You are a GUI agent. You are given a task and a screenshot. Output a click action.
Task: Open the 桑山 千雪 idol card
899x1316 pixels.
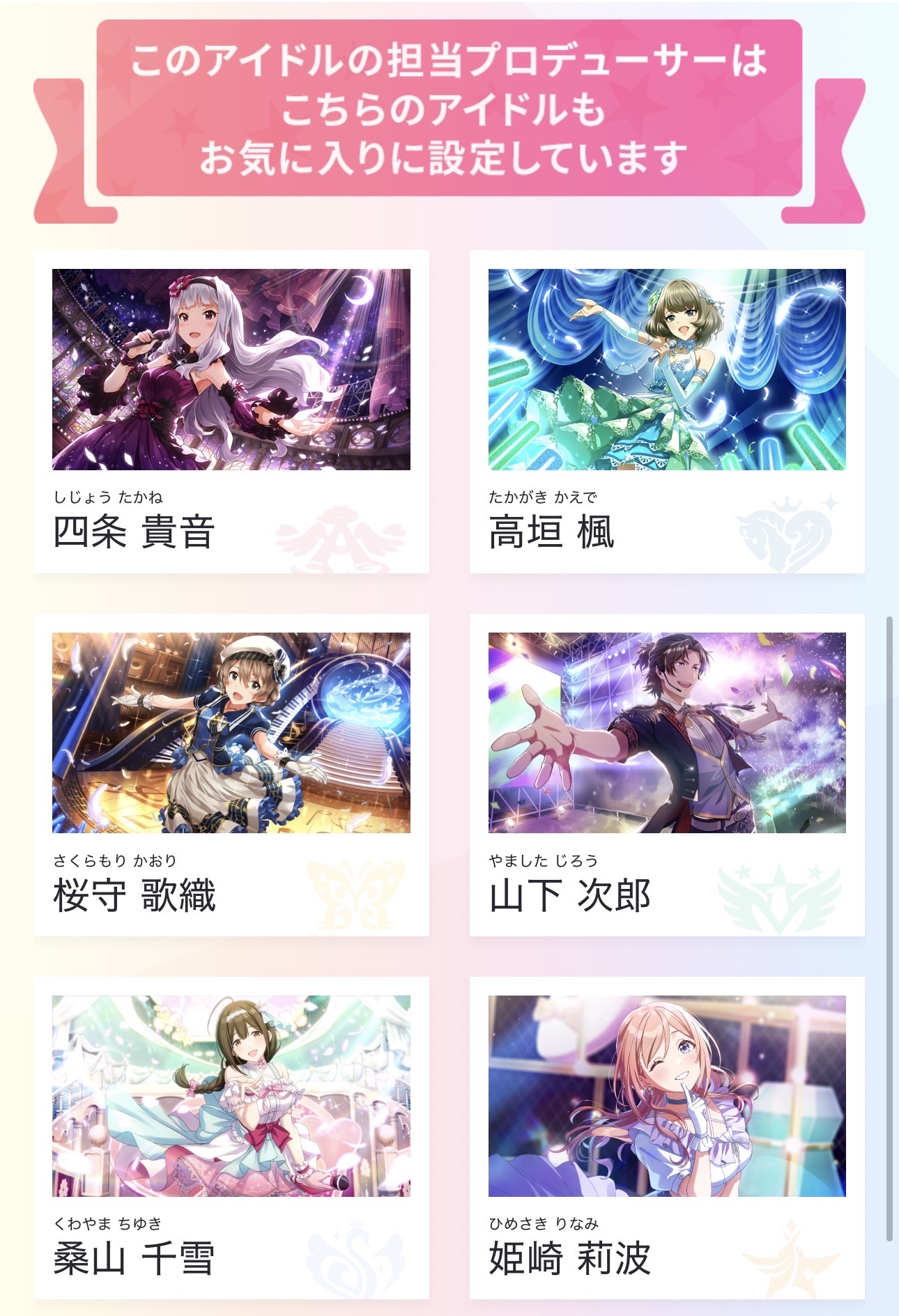pyautogui.click(x=231, y=1137)
